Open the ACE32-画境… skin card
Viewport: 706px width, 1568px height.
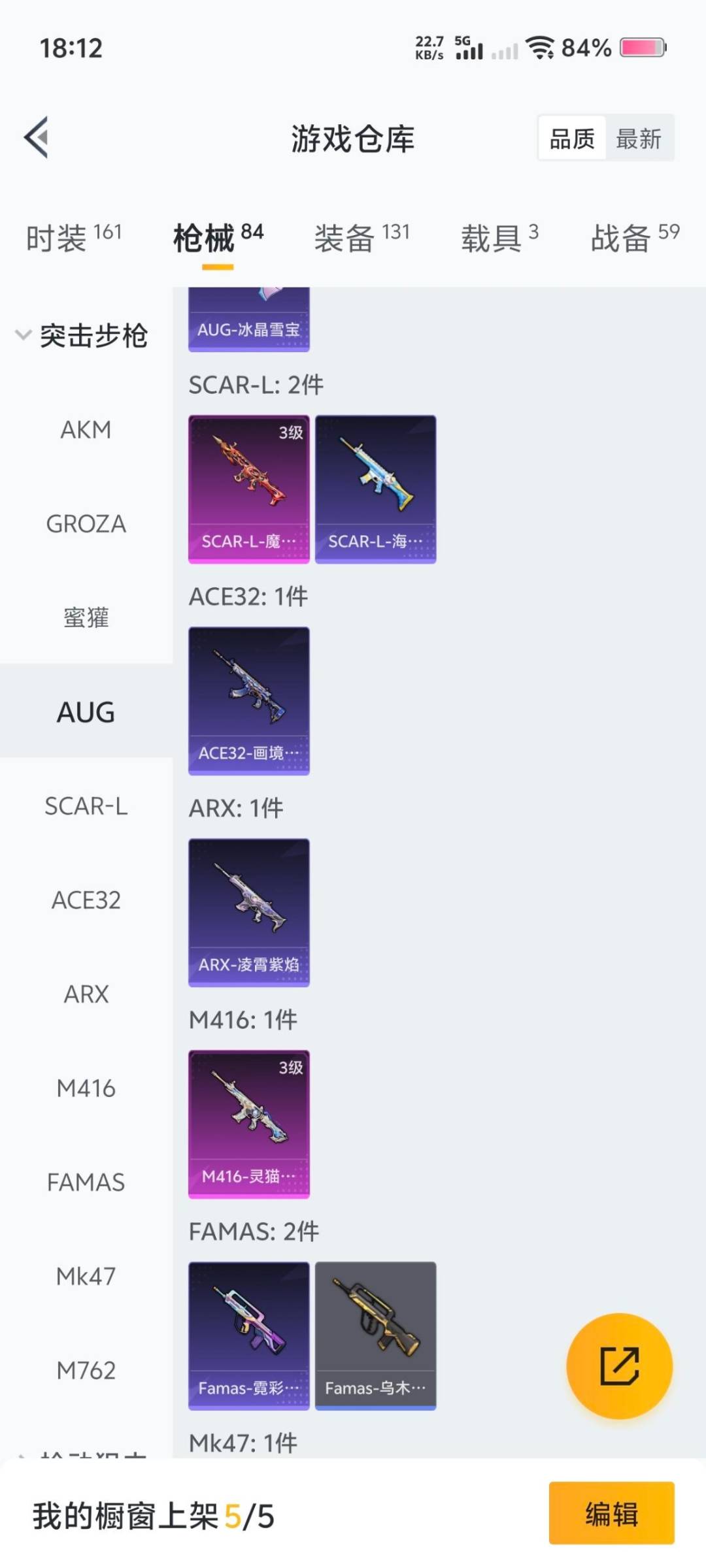coord(248,700)
